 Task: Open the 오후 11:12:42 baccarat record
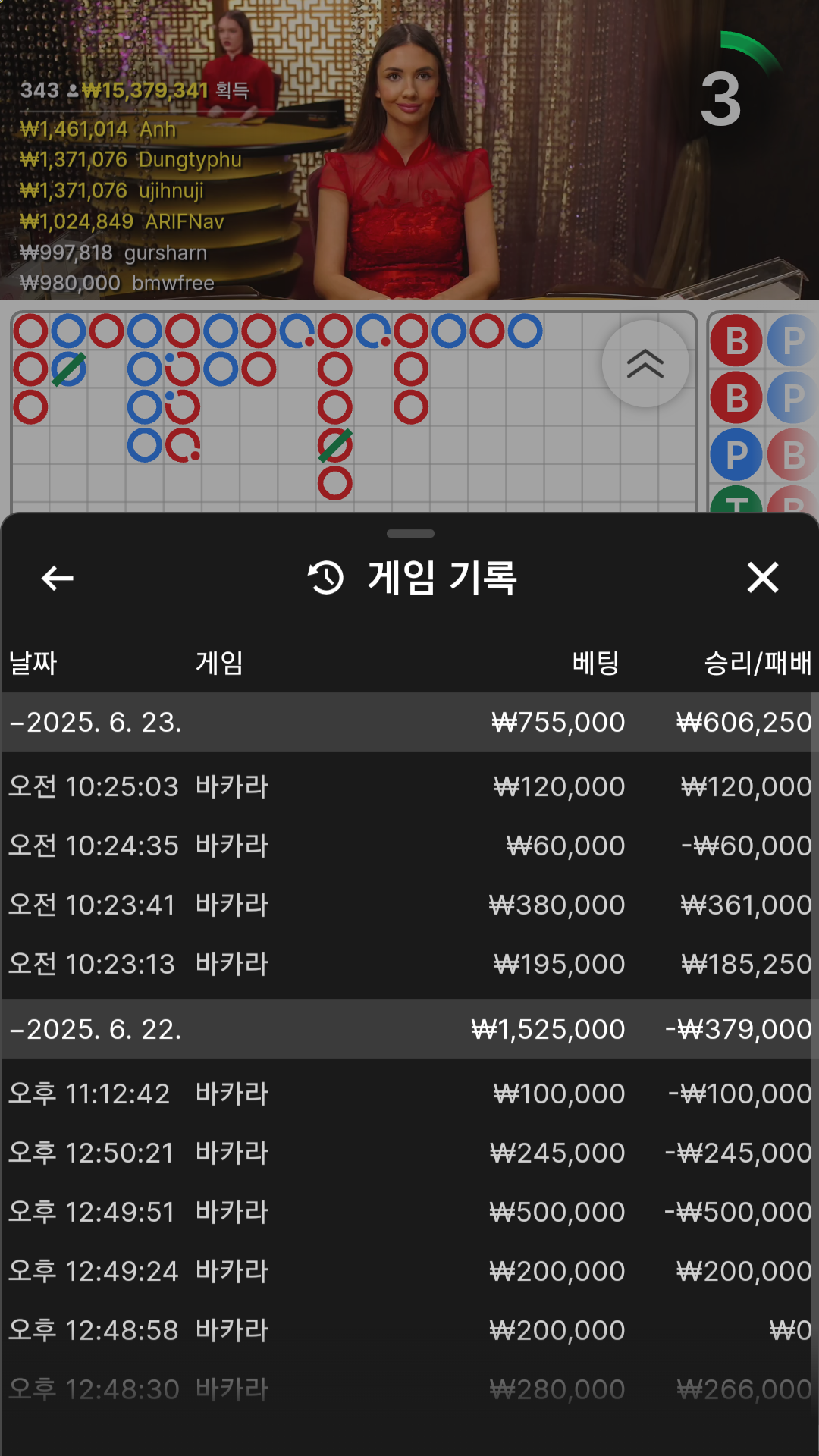[409, 1094]
